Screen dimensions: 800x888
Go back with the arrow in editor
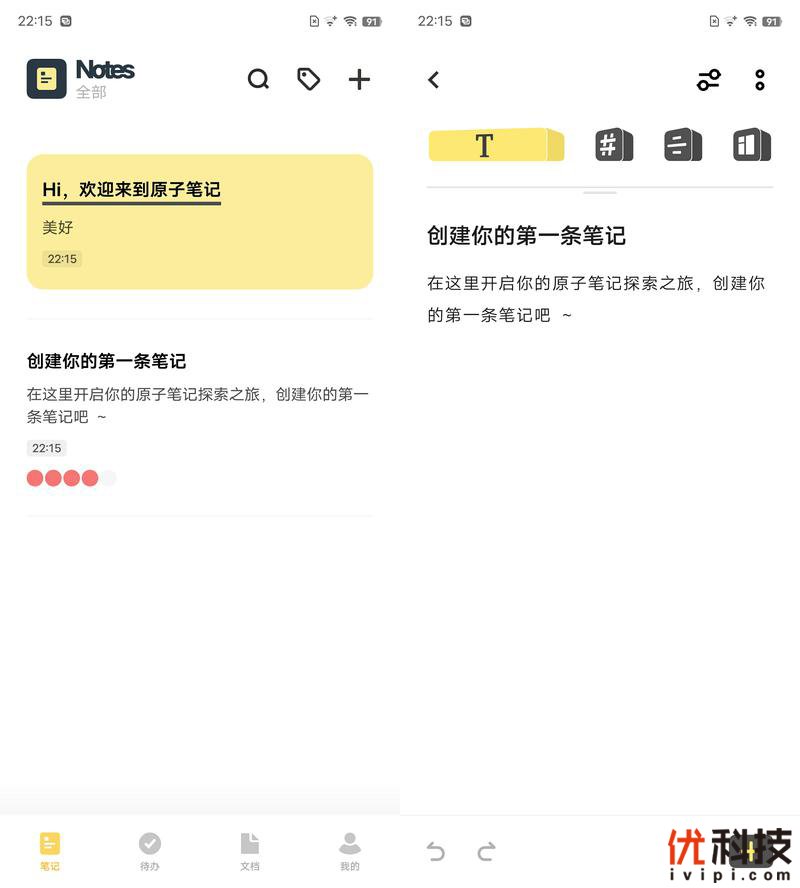pyautogui.click(x=434, y=80)
